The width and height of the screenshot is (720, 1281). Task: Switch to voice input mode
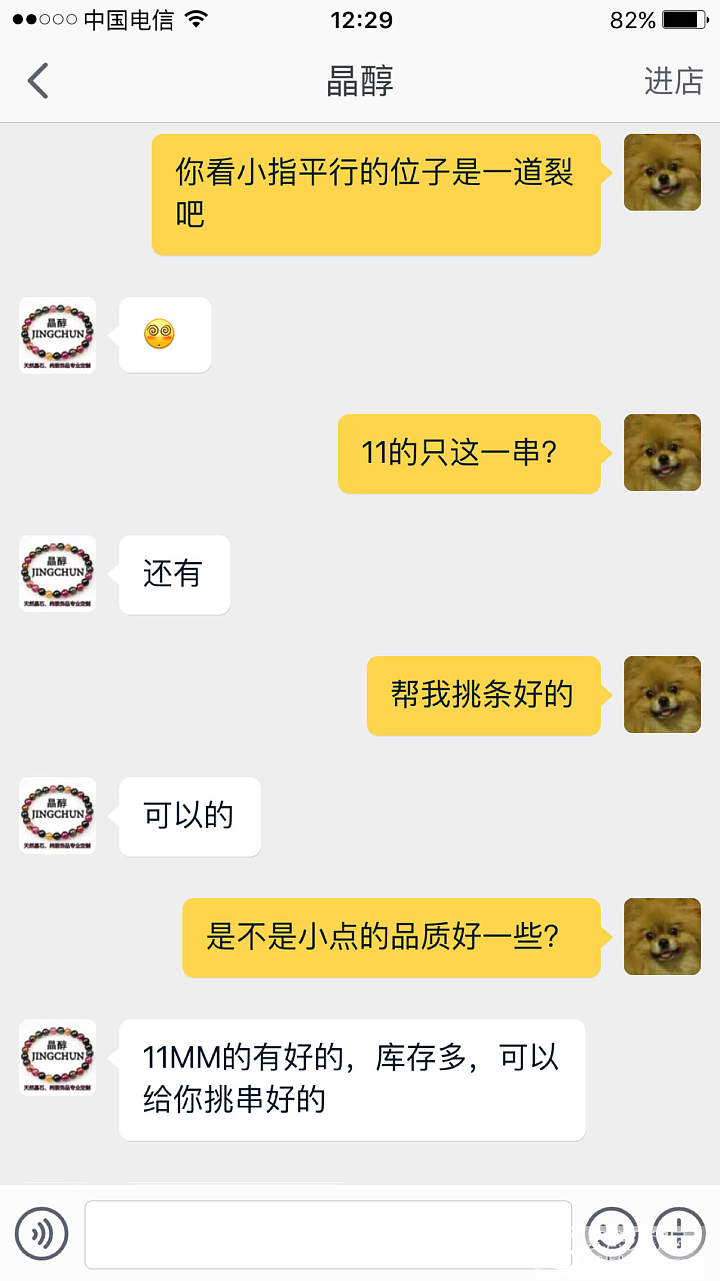[x=42, y=1233]
